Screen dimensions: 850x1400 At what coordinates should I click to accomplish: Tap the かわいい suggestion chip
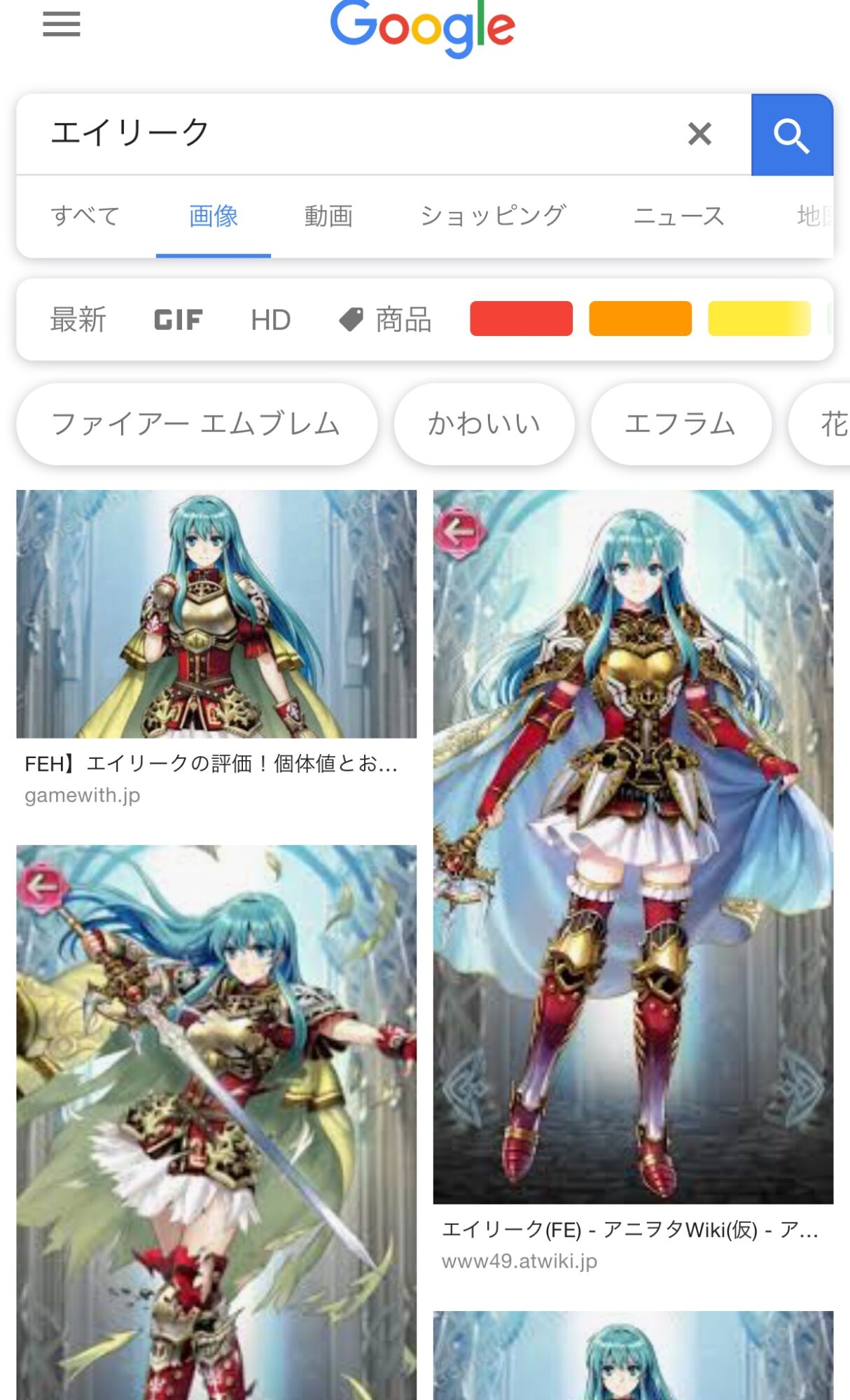click(484, 424)
